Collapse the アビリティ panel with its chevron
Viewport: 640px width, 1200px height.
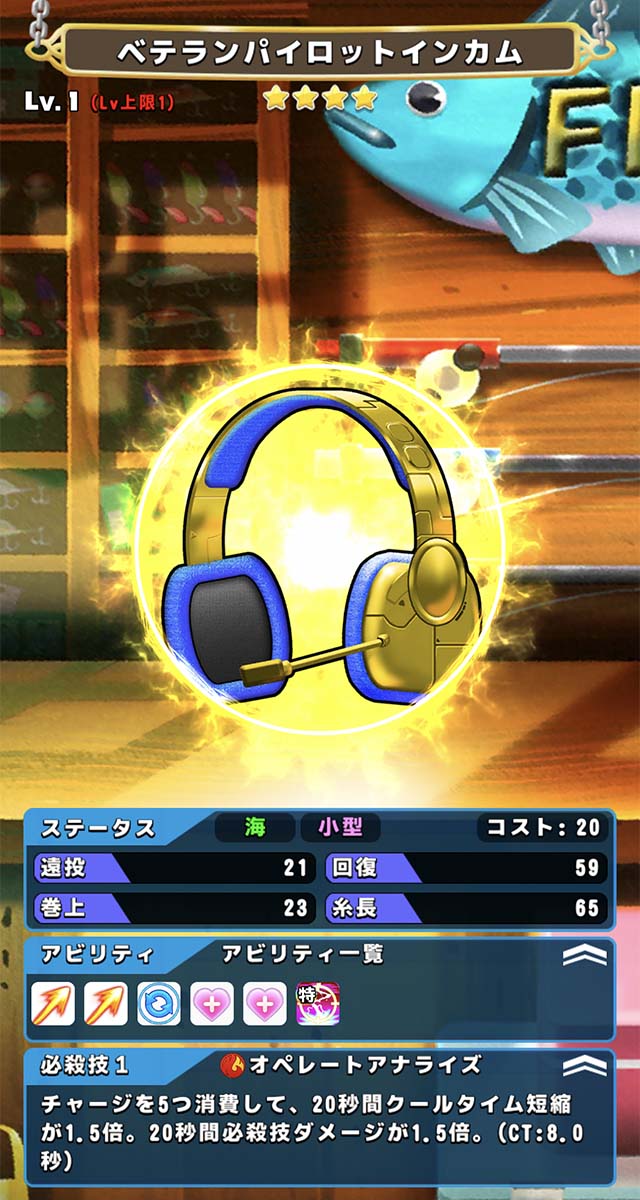pyautogui.click(x=585, y=955)
